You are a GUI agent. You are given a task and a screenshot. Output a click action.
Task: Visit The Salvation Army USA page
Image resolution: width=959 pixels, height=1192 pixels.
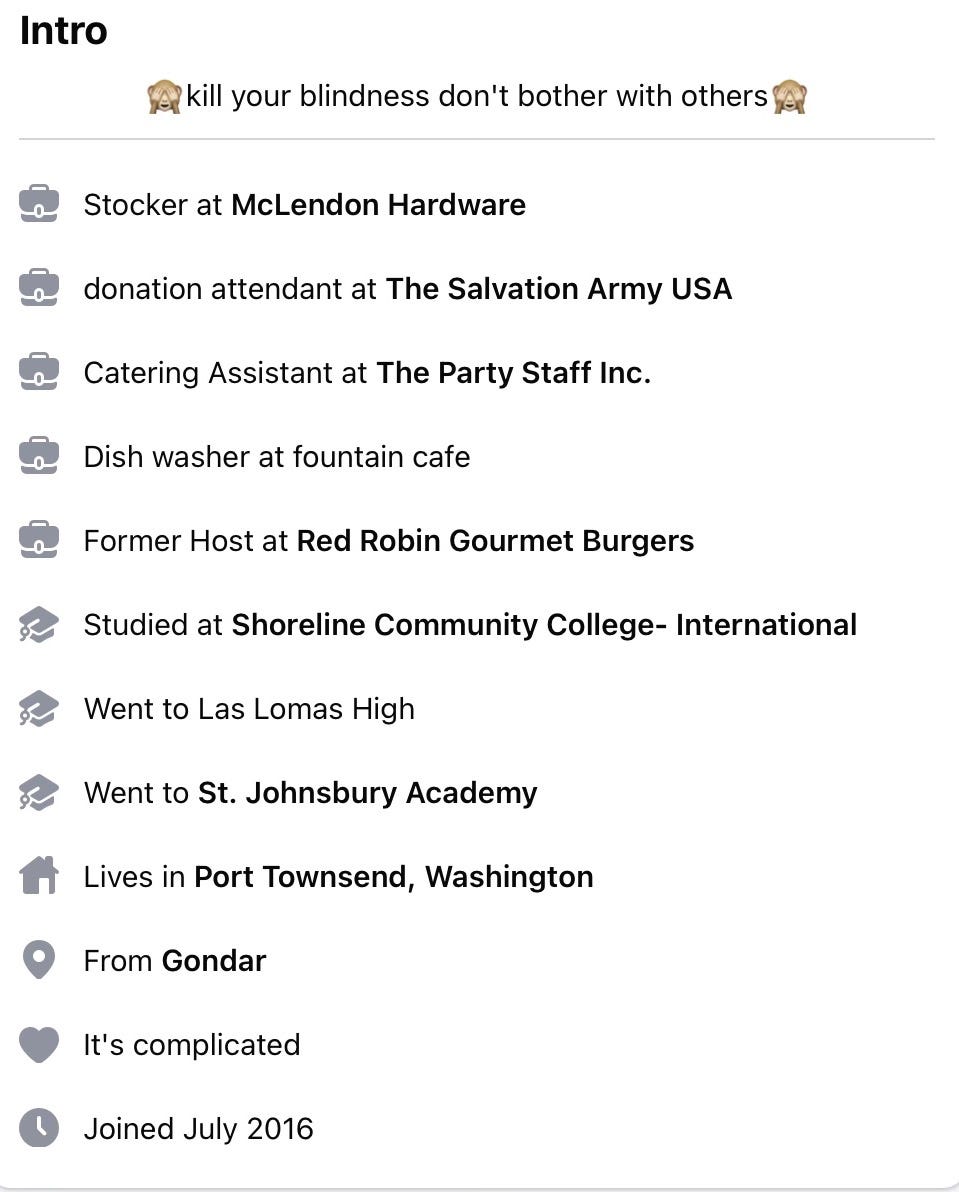click(558, 289)
